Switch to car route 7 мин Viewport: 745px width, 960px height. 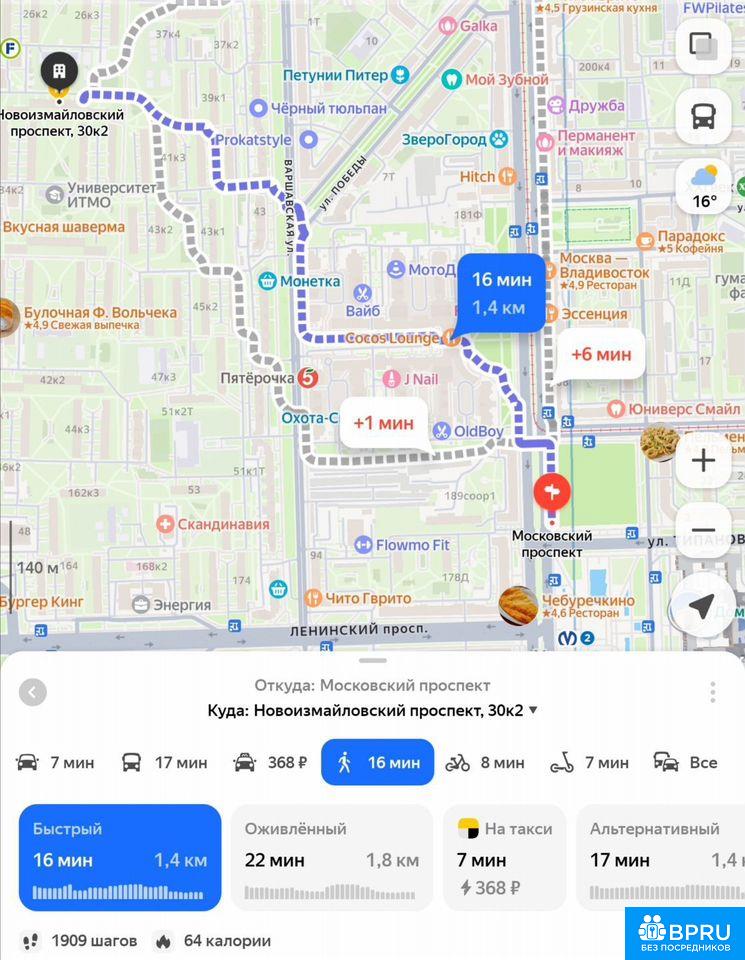(55, 762)
